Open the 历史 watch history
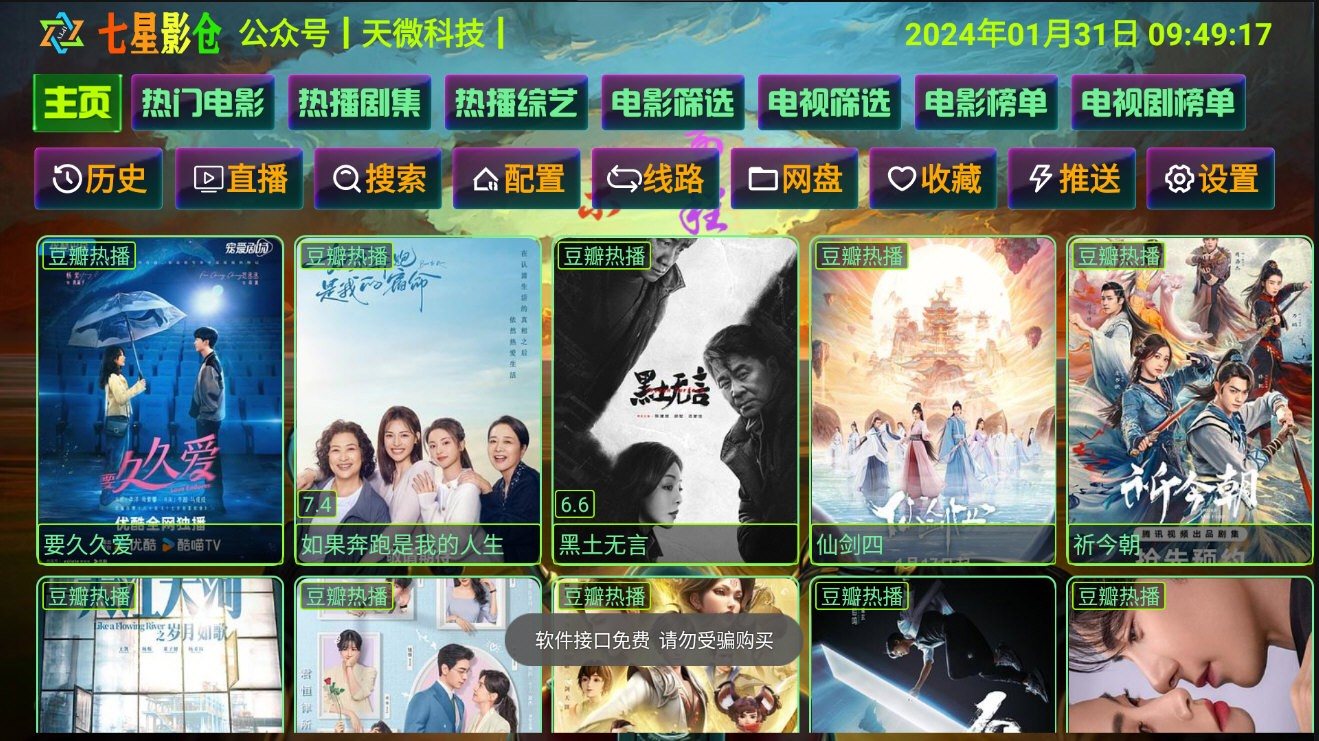Screen dimensions: 1319x741 point(98,179)
